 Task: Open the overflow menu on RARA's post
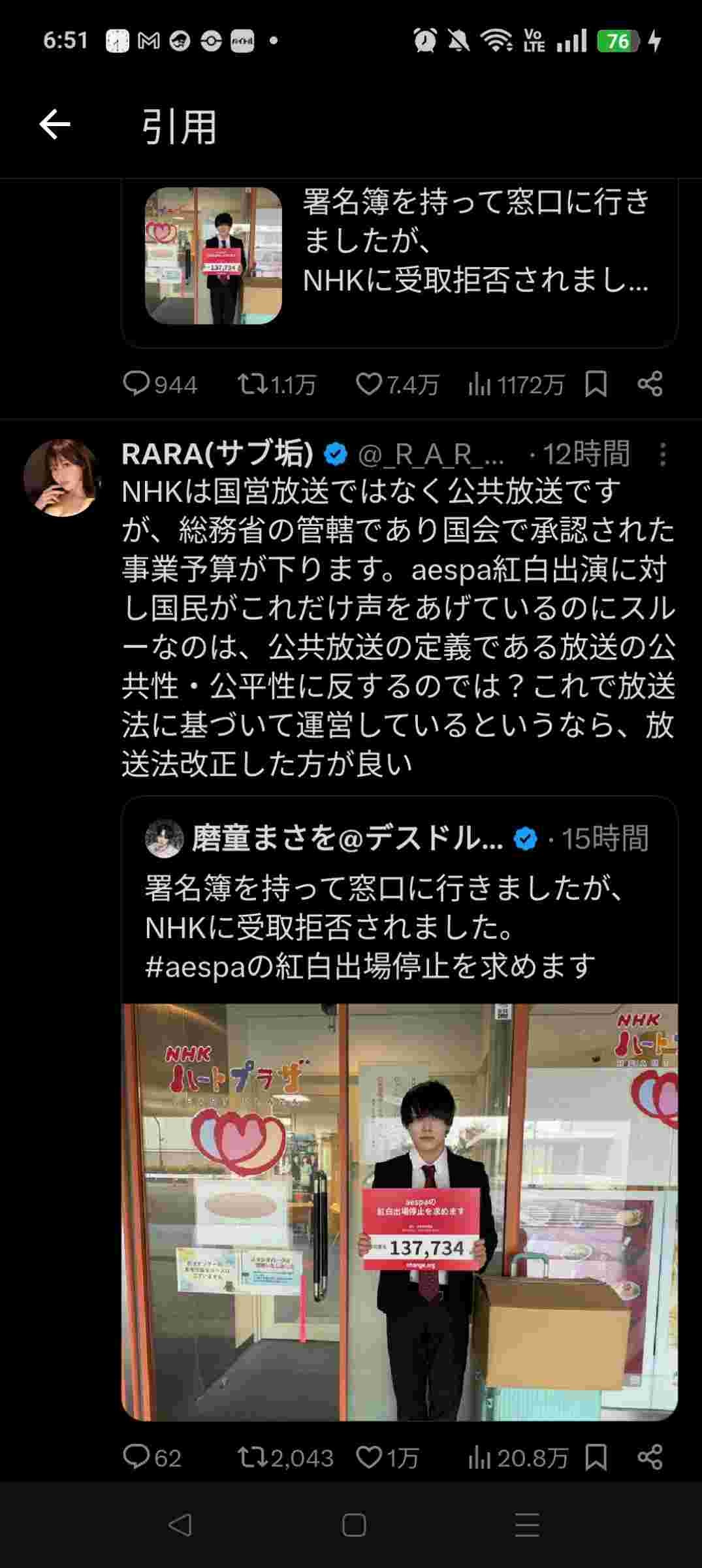coord(662,454)
